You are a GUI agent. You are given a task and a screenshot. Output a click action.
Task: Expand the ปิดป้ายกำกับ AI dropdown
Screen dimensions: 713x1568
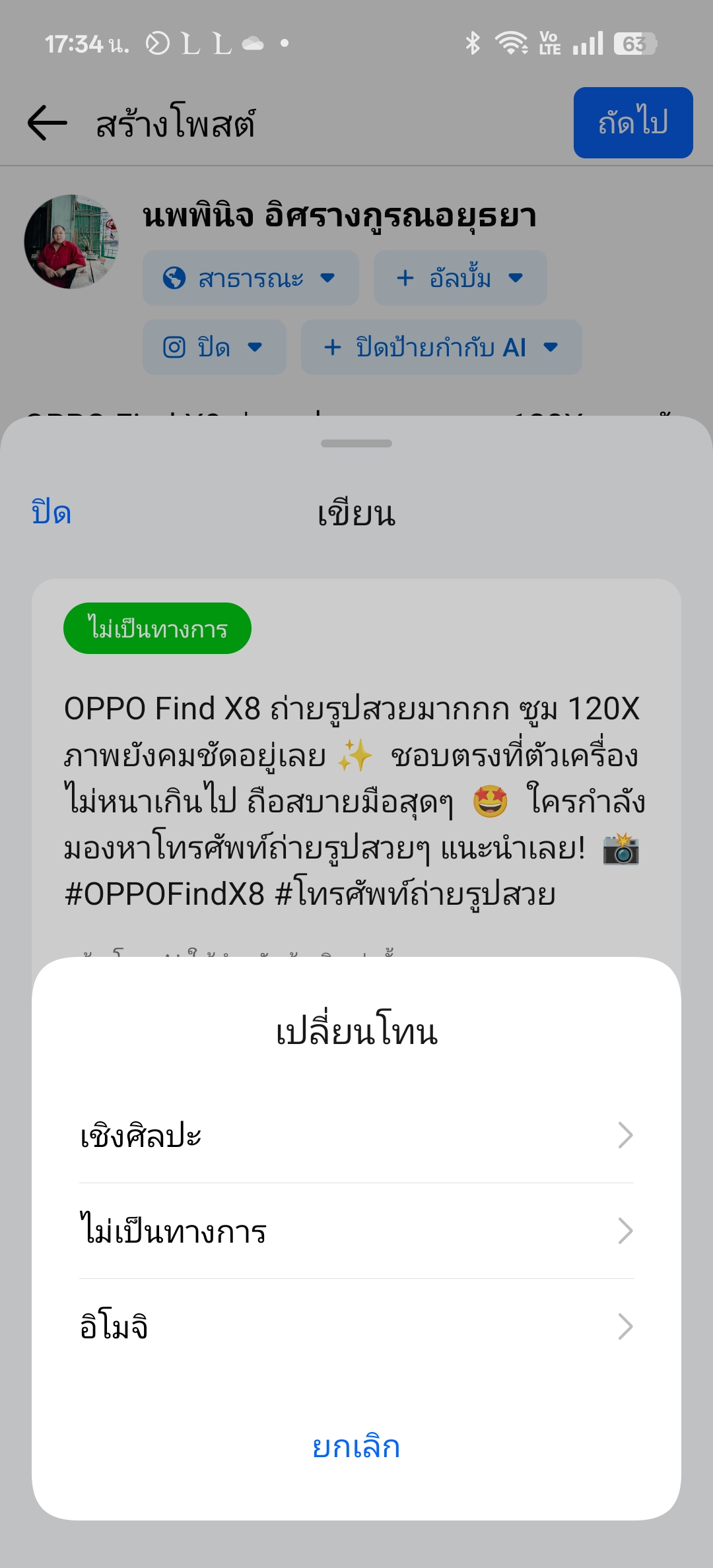(x=441, y=347)
